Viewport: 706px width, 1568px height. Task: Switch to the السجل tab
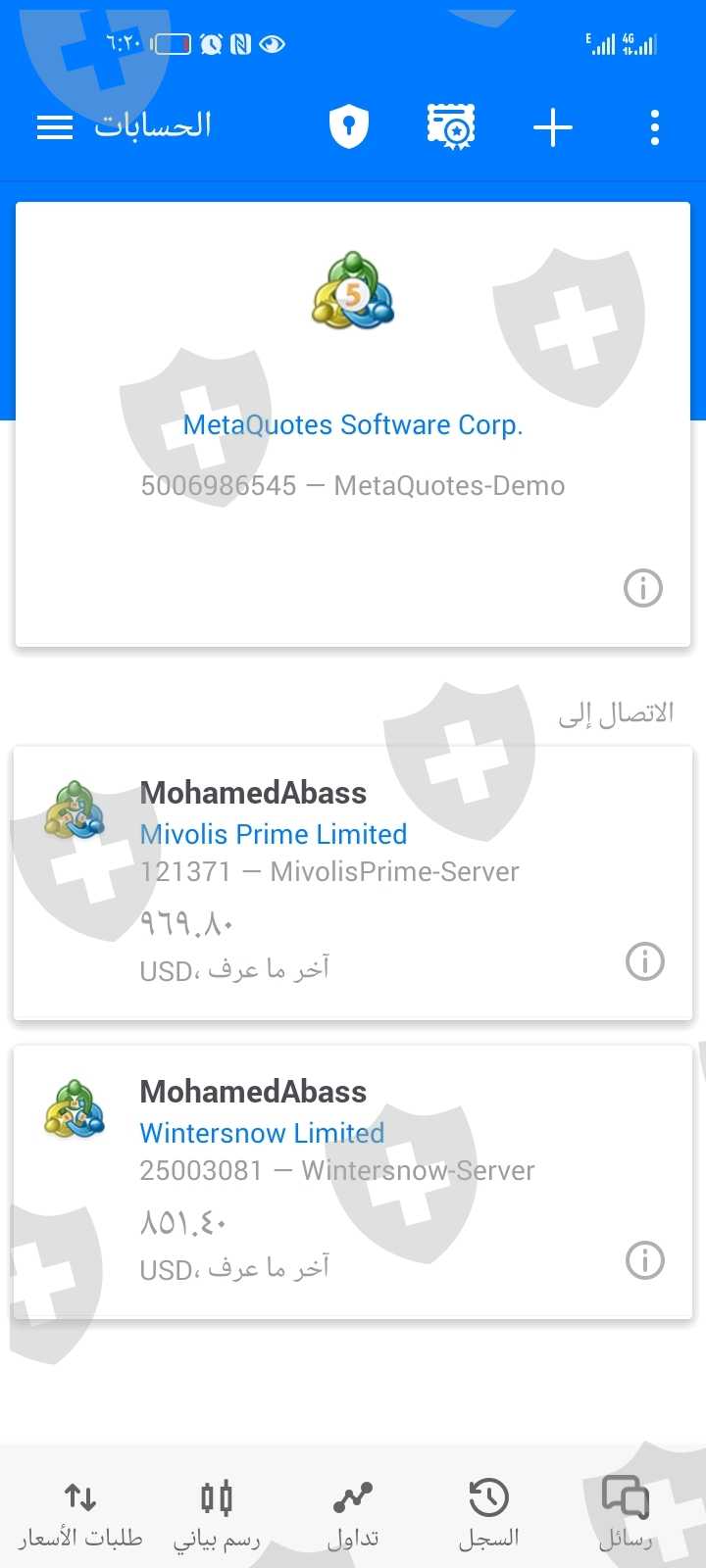488,1514
